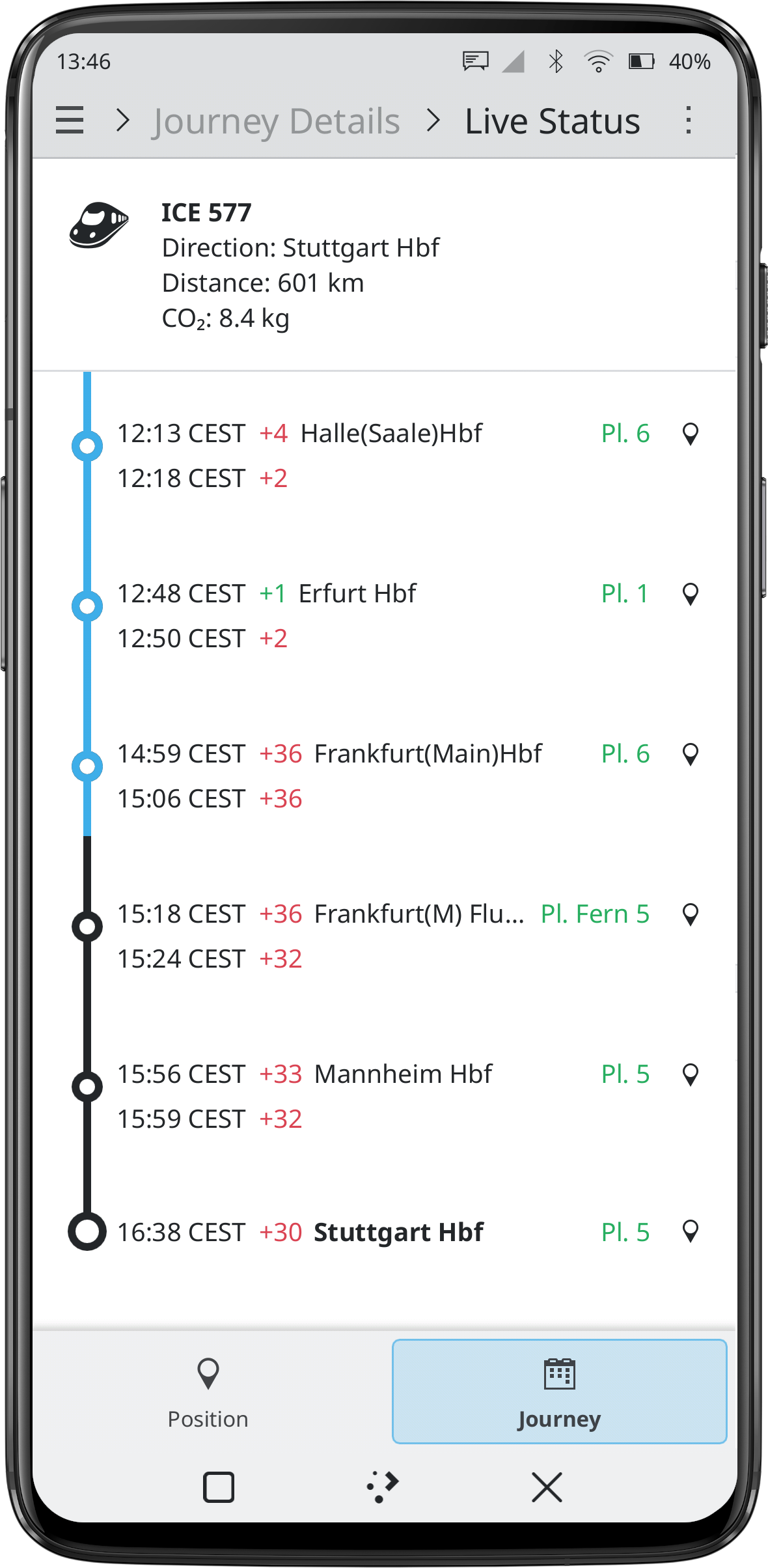Switch to the Position tab
Screen dimensions: 768x1568
(208, 1392)
